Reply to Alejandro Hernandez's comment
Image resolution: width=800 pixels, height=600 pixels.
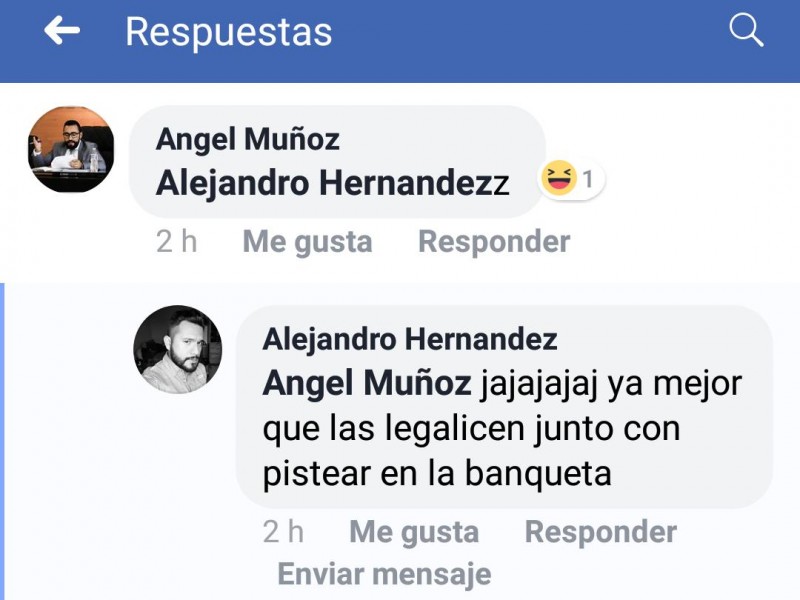600,532
